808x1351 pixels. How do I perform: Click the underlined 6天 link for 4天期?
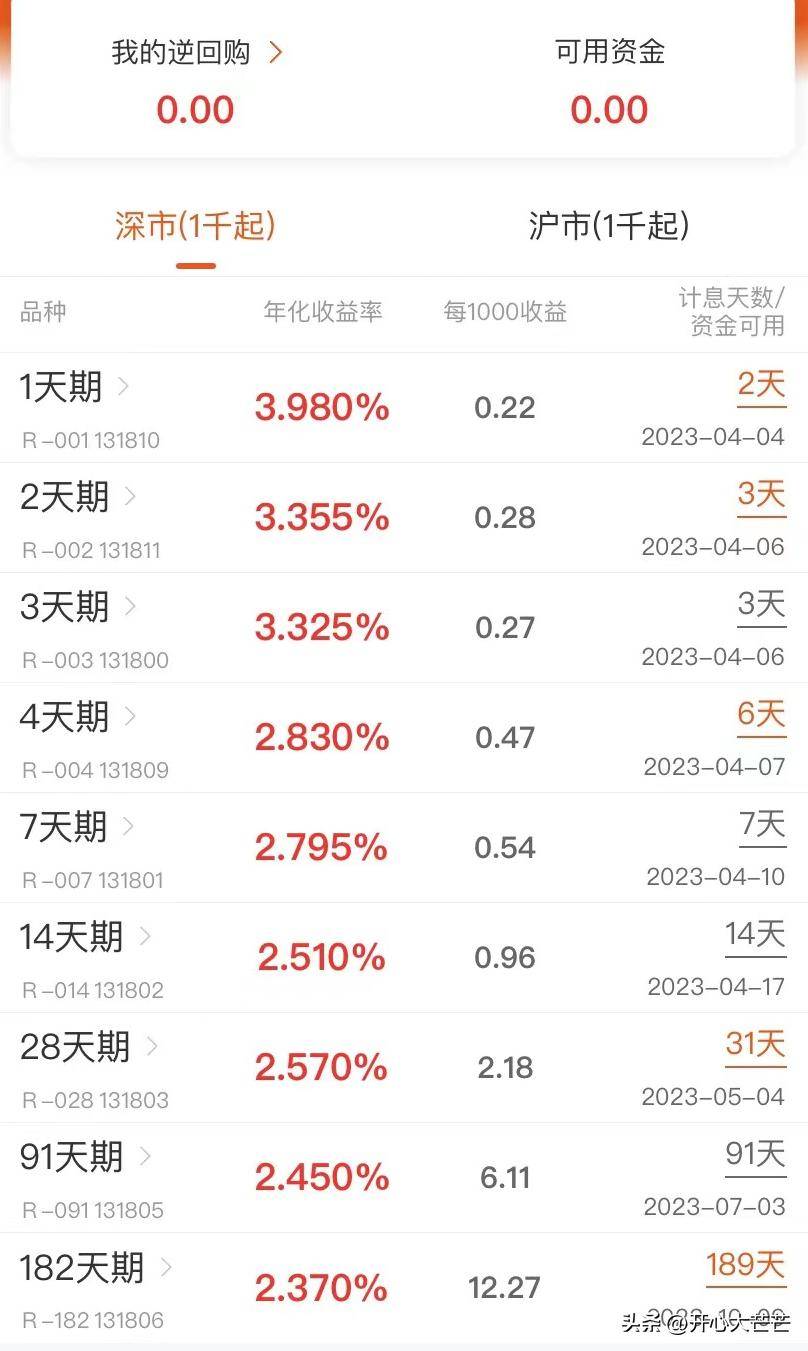[x=760, y=716]
